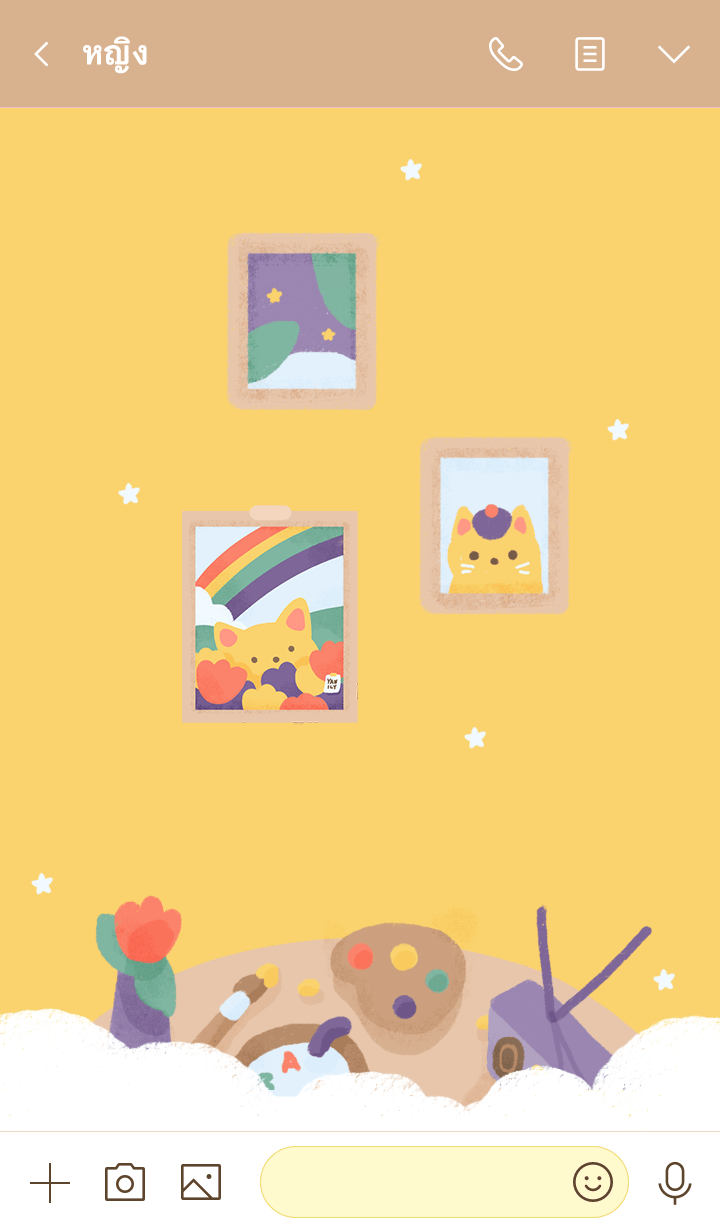Expand the chat menu chevron
The height and width of the screenshot is (1232, 720).
click(x=674, y=54)
